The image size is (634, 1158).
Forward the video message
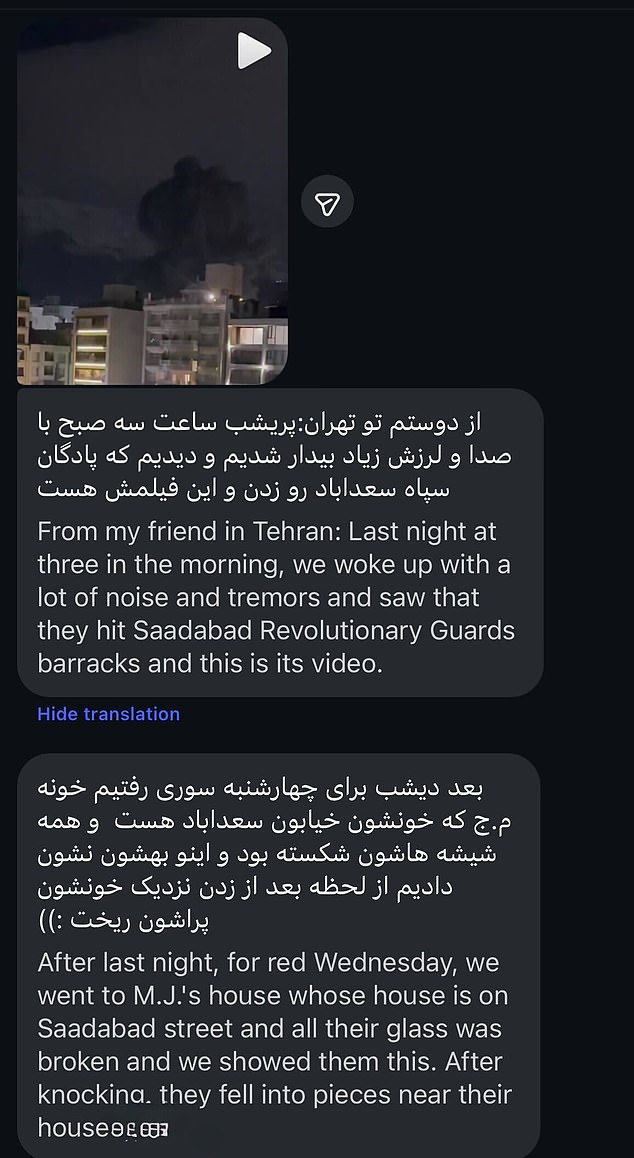coord(327,203)
